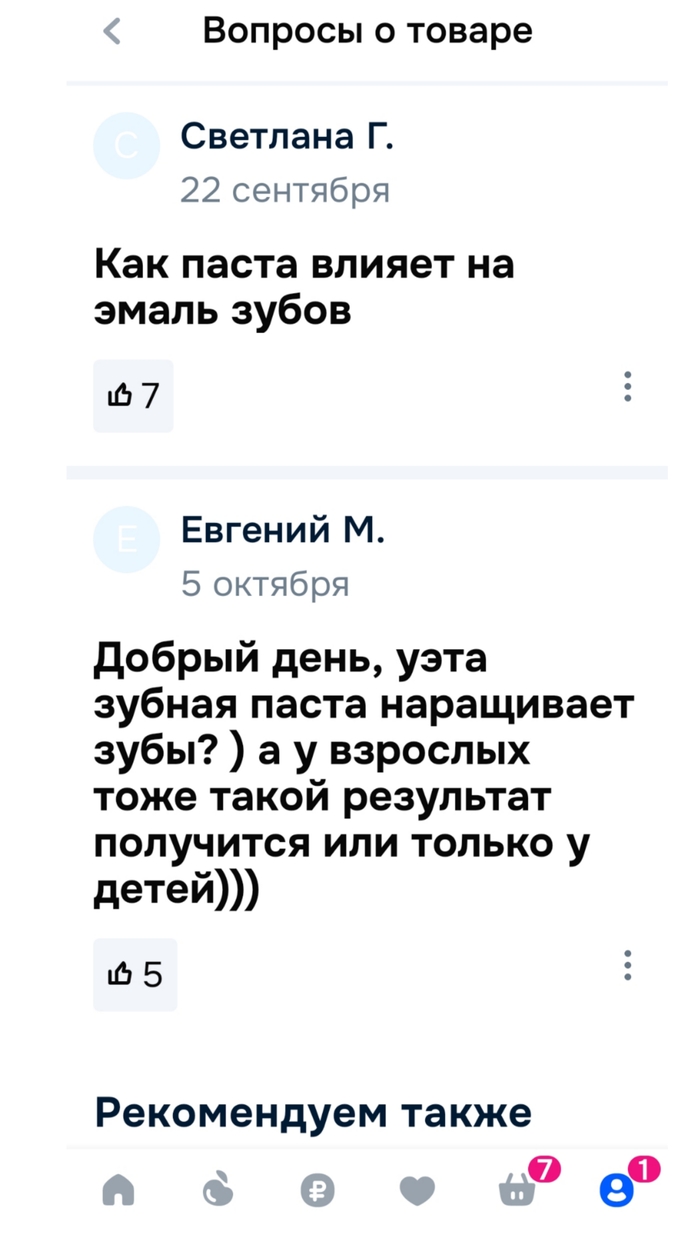Open the ruble coin tab
The image size is (700, 1244).
(317, 1191)
